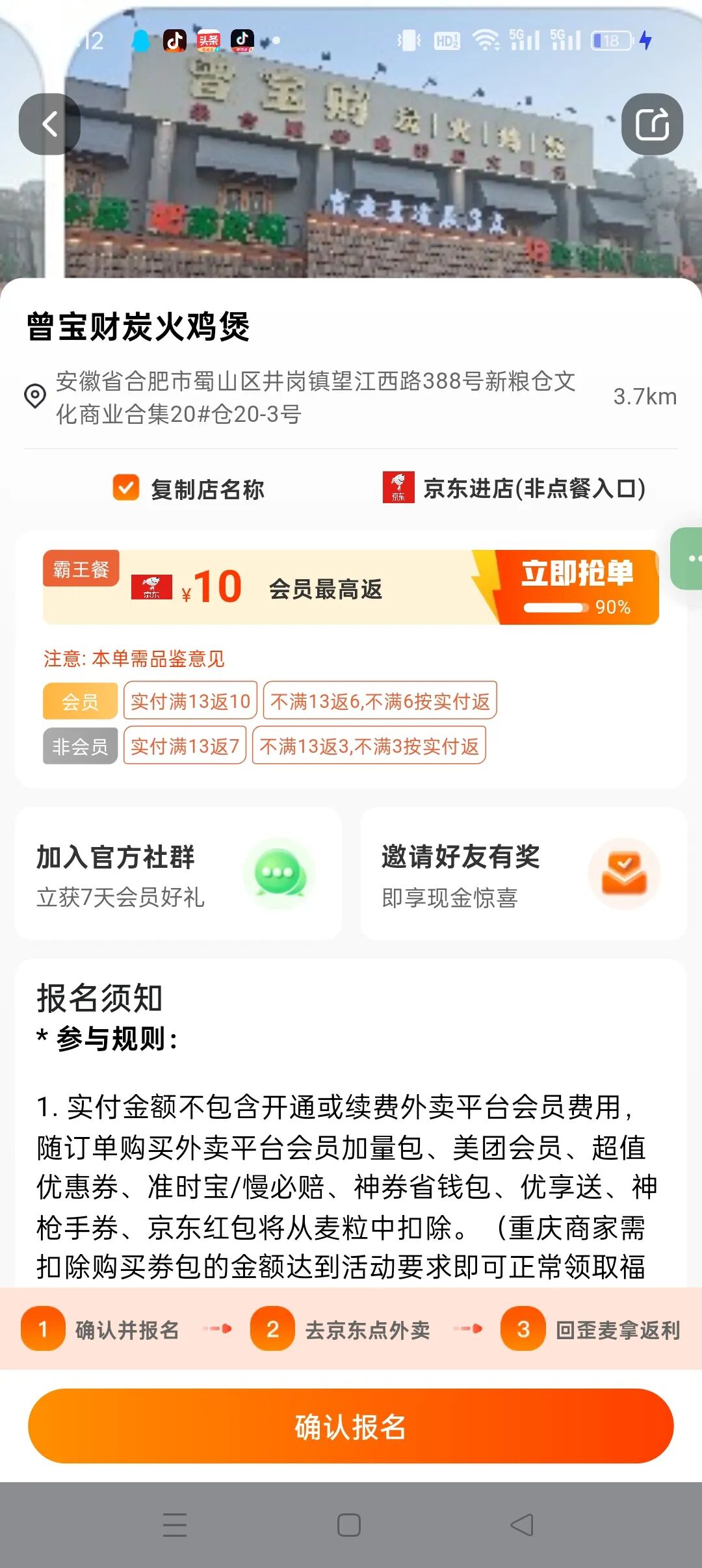The width and height of the screenshot is (702, 1568).
Task: Open 京东进店(非点餐入口)
Action: [x=514, y=488]
